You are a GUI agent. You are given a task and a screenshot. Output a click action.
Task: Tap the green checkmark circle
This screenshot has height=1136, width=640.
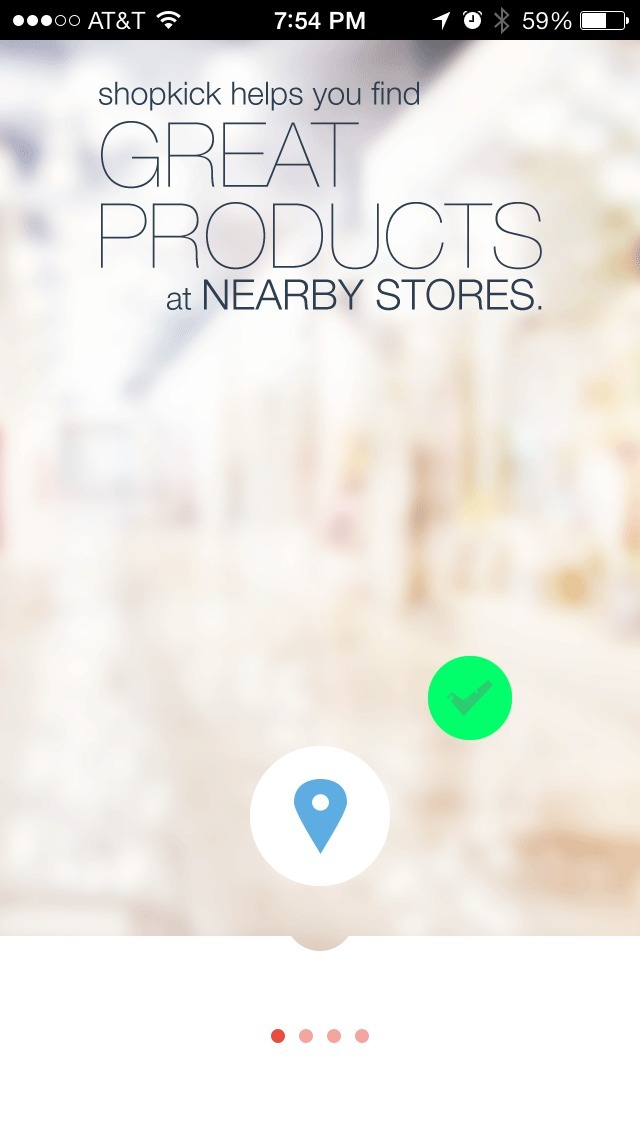(x=470, y=698)
